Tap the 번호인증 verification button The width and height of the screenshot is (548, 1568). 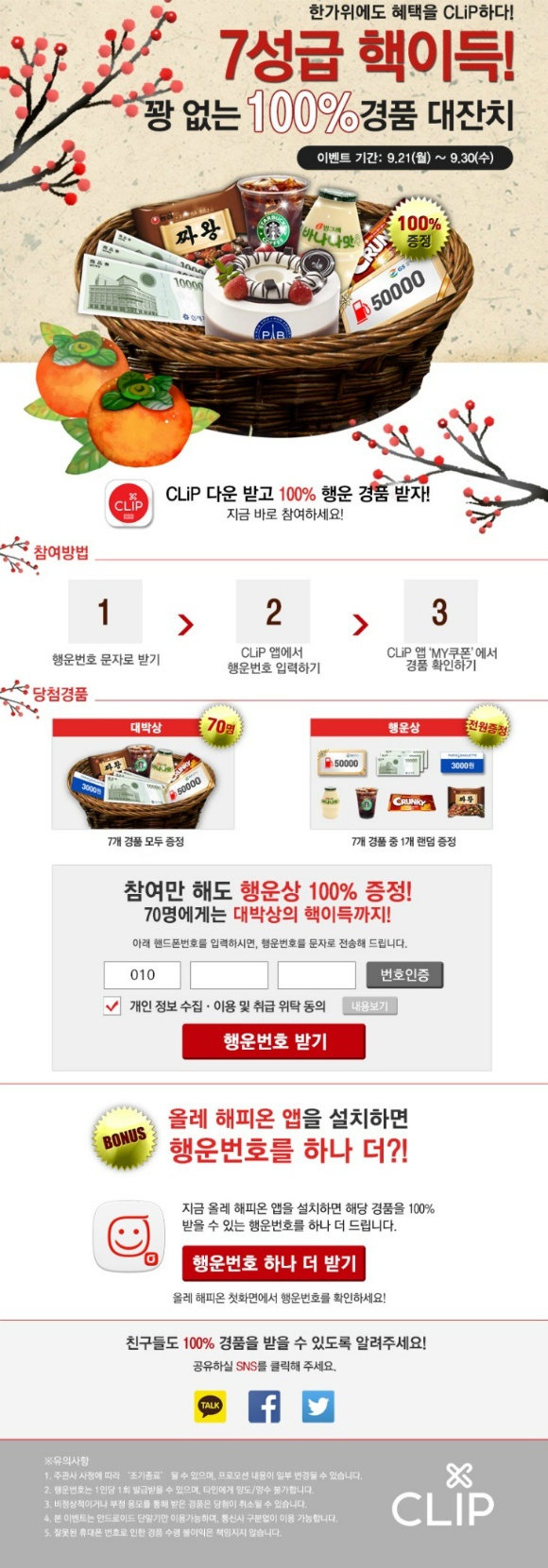coord(404,974)
